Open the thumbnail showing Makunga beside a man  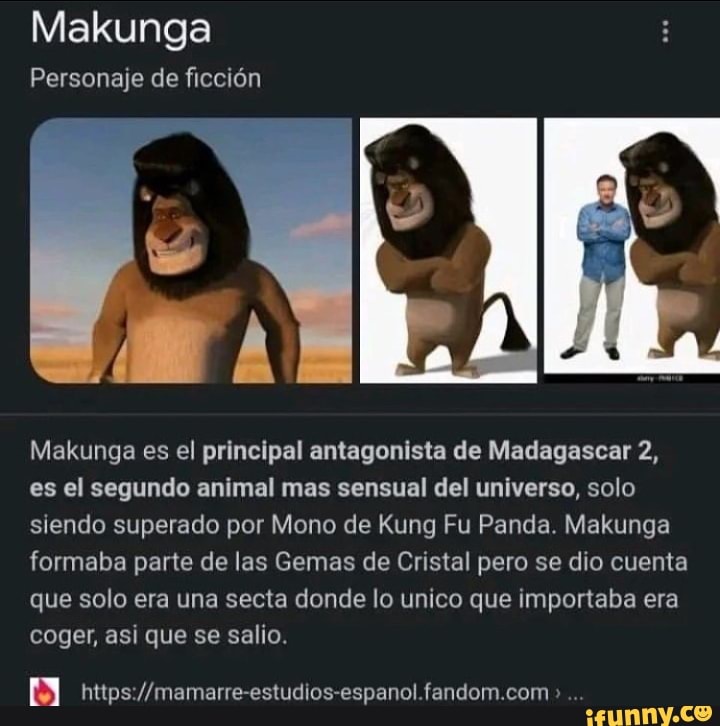tap(630, 248)
